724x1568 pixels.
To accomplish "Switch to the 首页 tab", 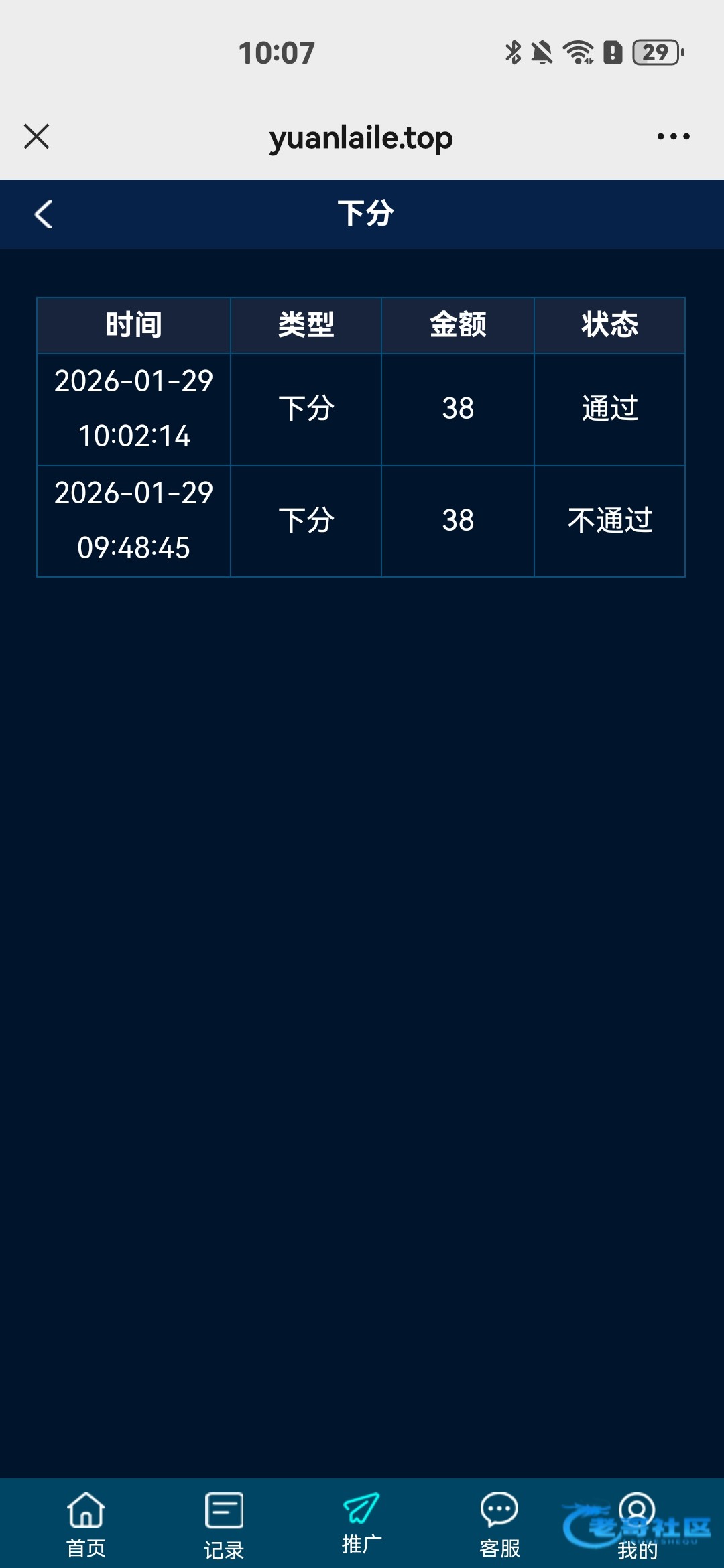I will pyautogui.click(x=86, y=1526).
